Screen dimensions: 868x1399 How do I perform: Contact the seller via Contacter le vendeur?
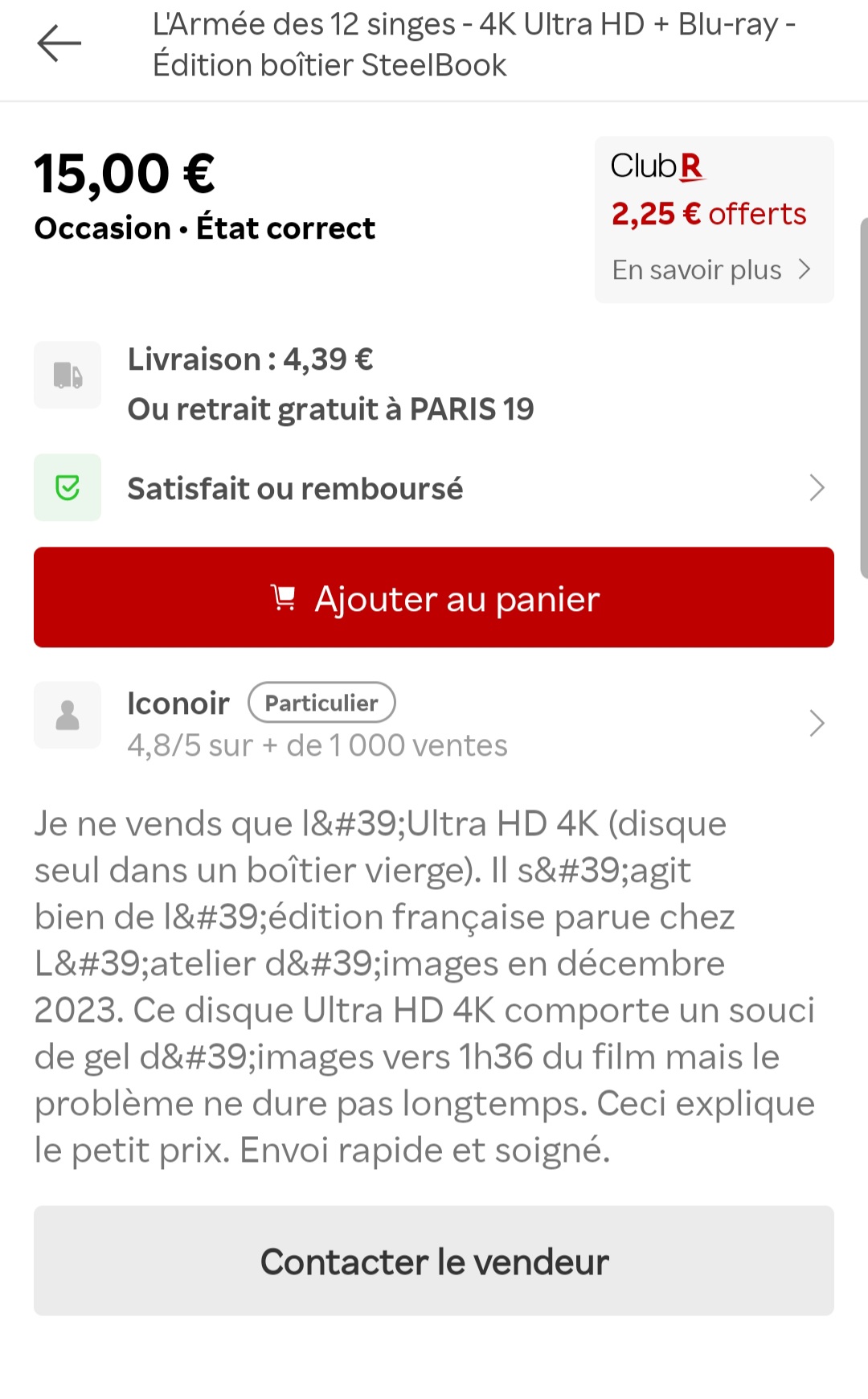pos(434,1261)
